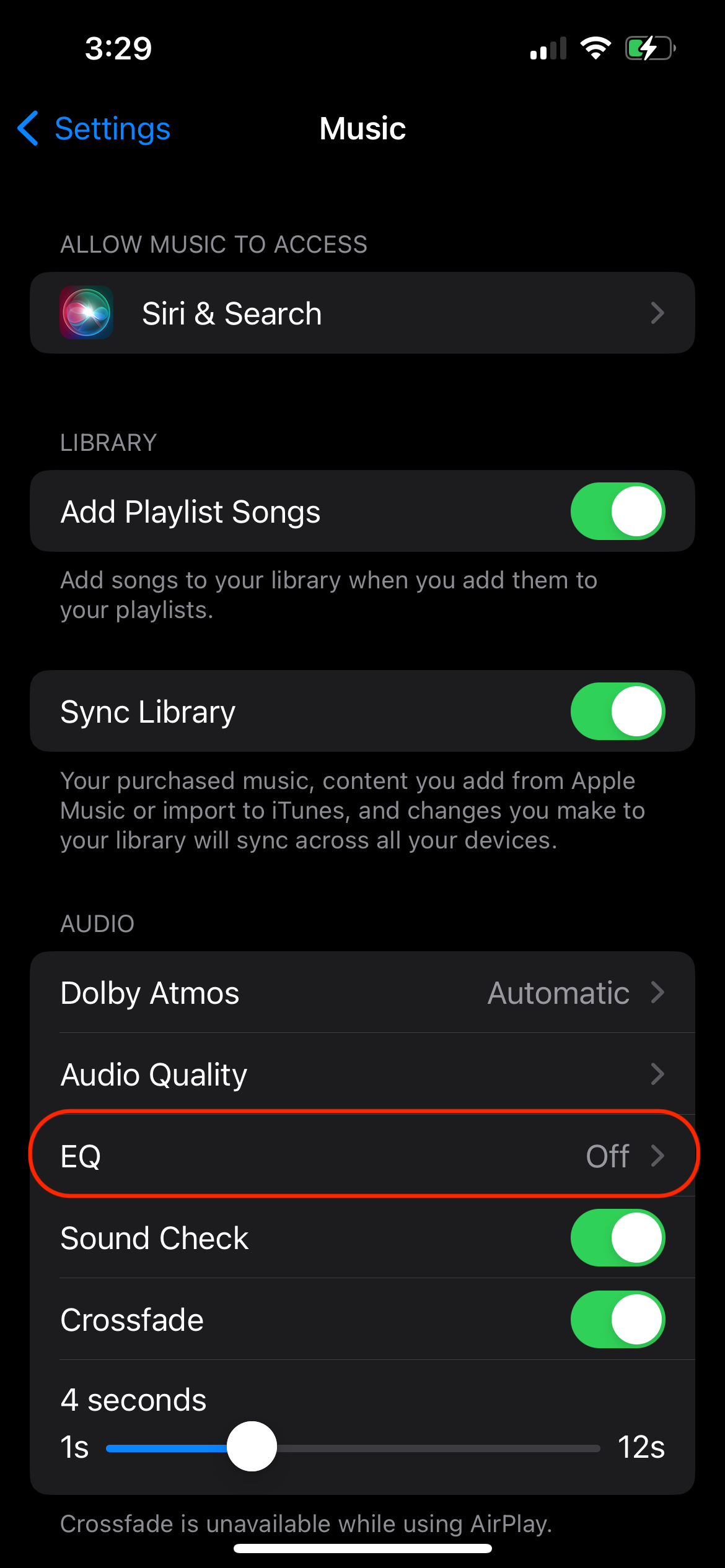Image resolution: width=725 pixels, height=1568 pixels.
Task: Turn off Add Playlist Songs
Action: (x=618, y=512)
